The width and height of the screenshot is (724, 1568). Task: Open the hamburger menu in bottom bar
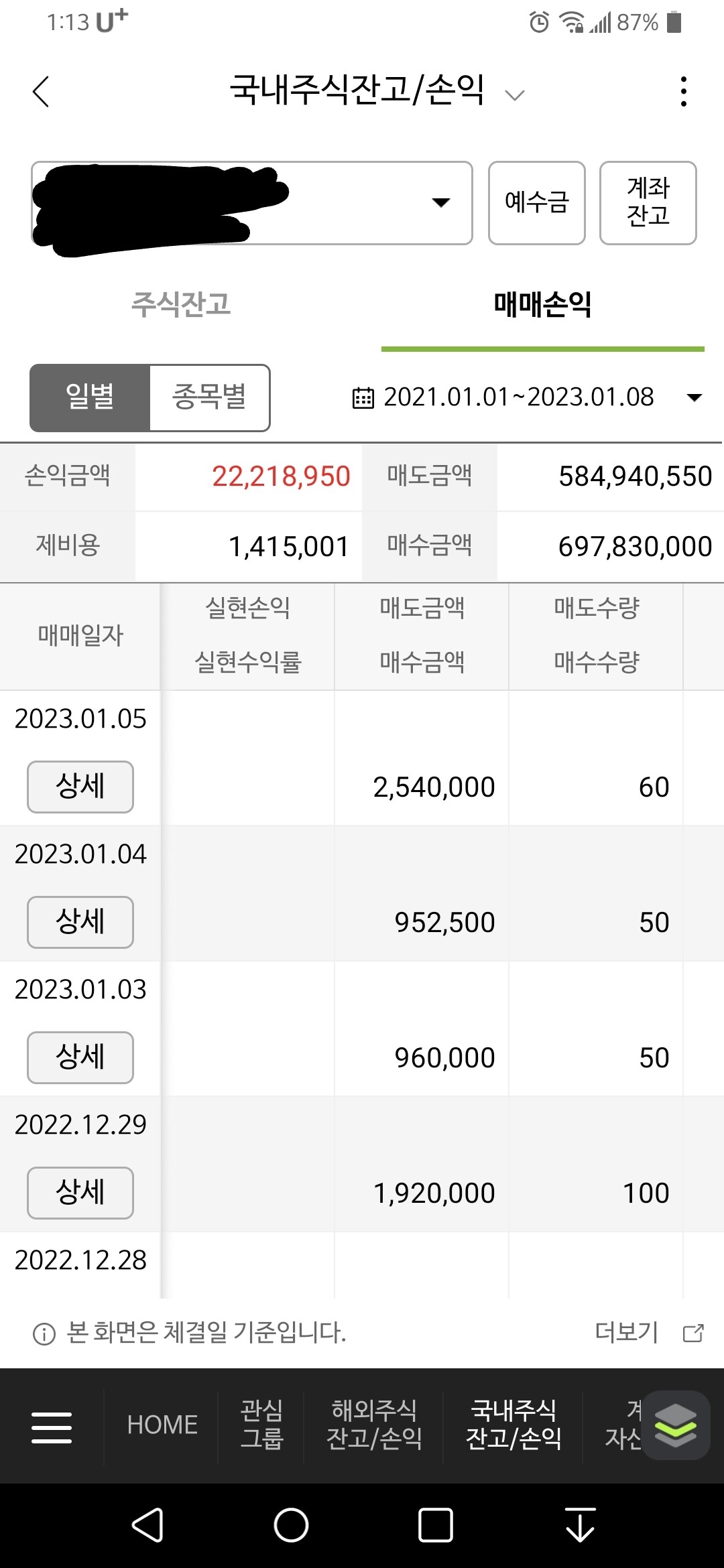click(51, 1425)
